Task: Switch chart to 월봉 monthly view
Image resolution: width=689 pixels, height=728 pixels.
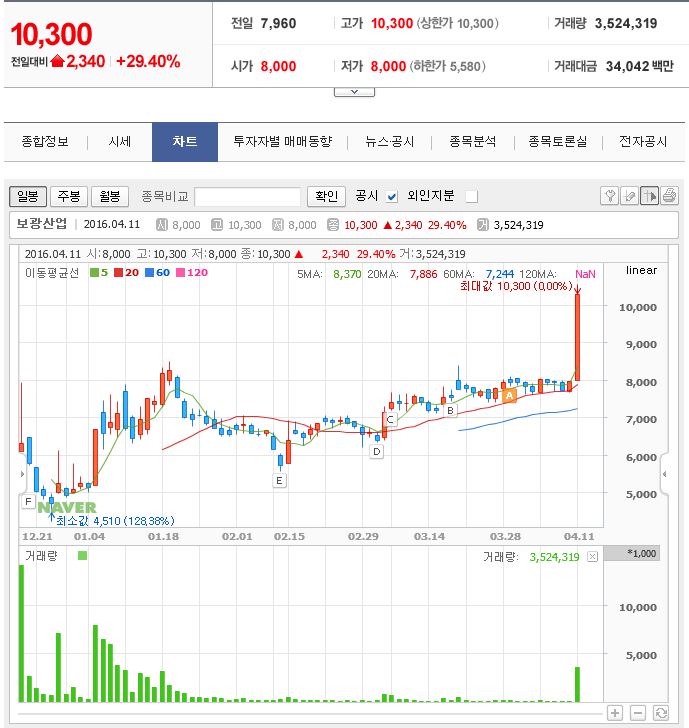Action: pos(110,196)
